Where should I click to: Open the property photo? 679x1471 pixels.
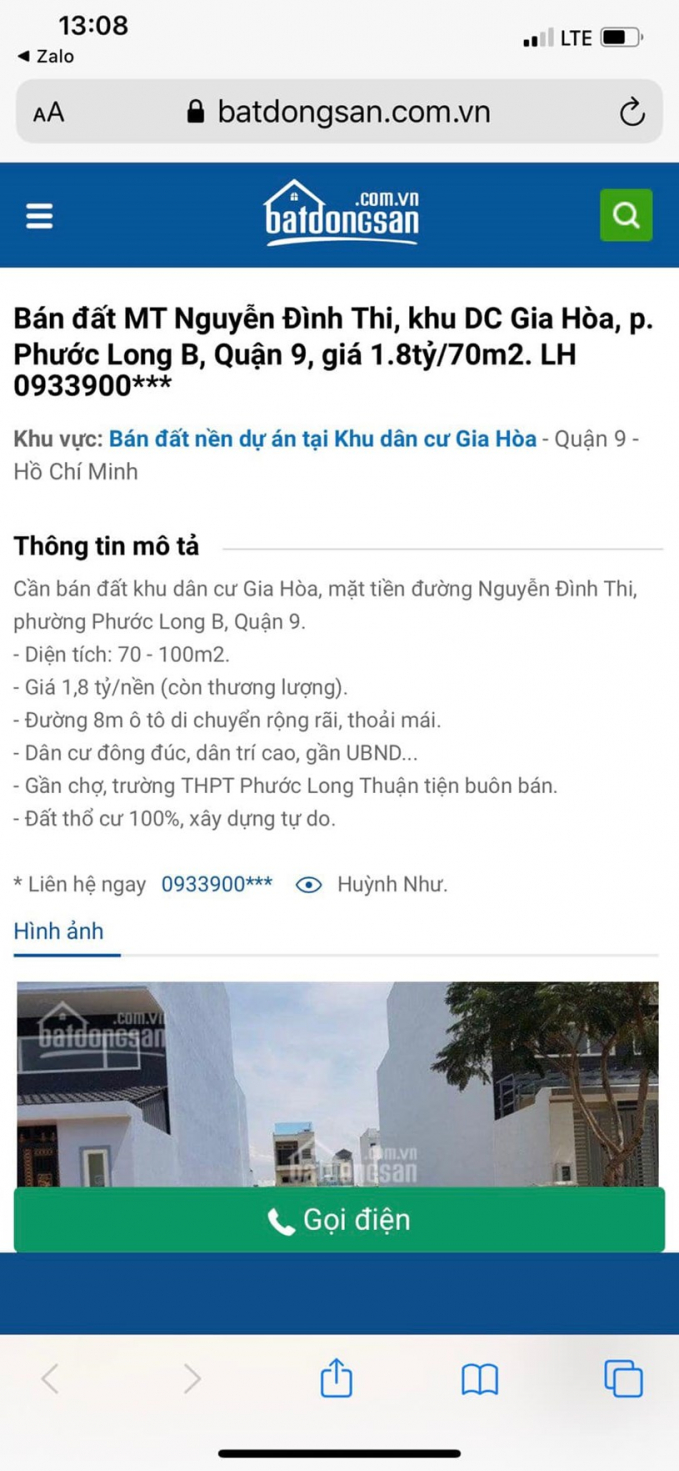pyautogui.click(x=338, y=1080)
